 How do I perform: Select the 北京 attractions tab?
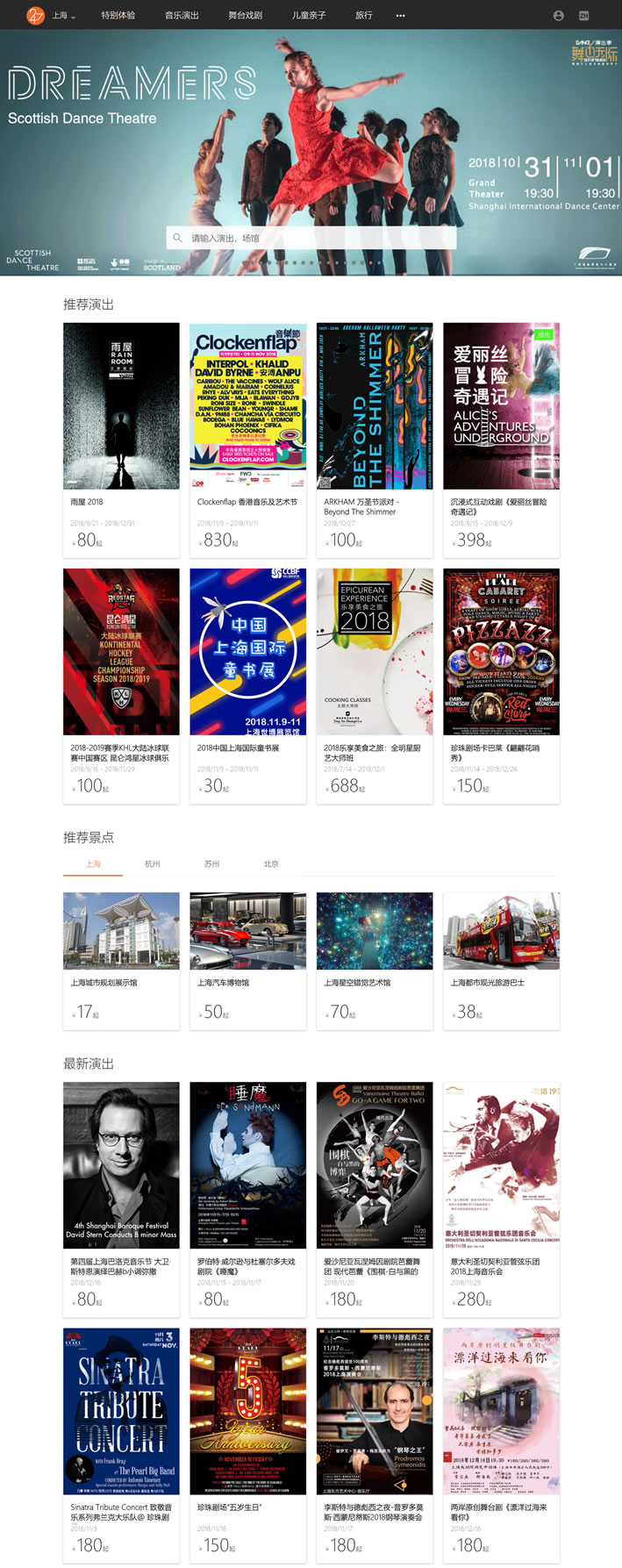(x=271, y=863)
